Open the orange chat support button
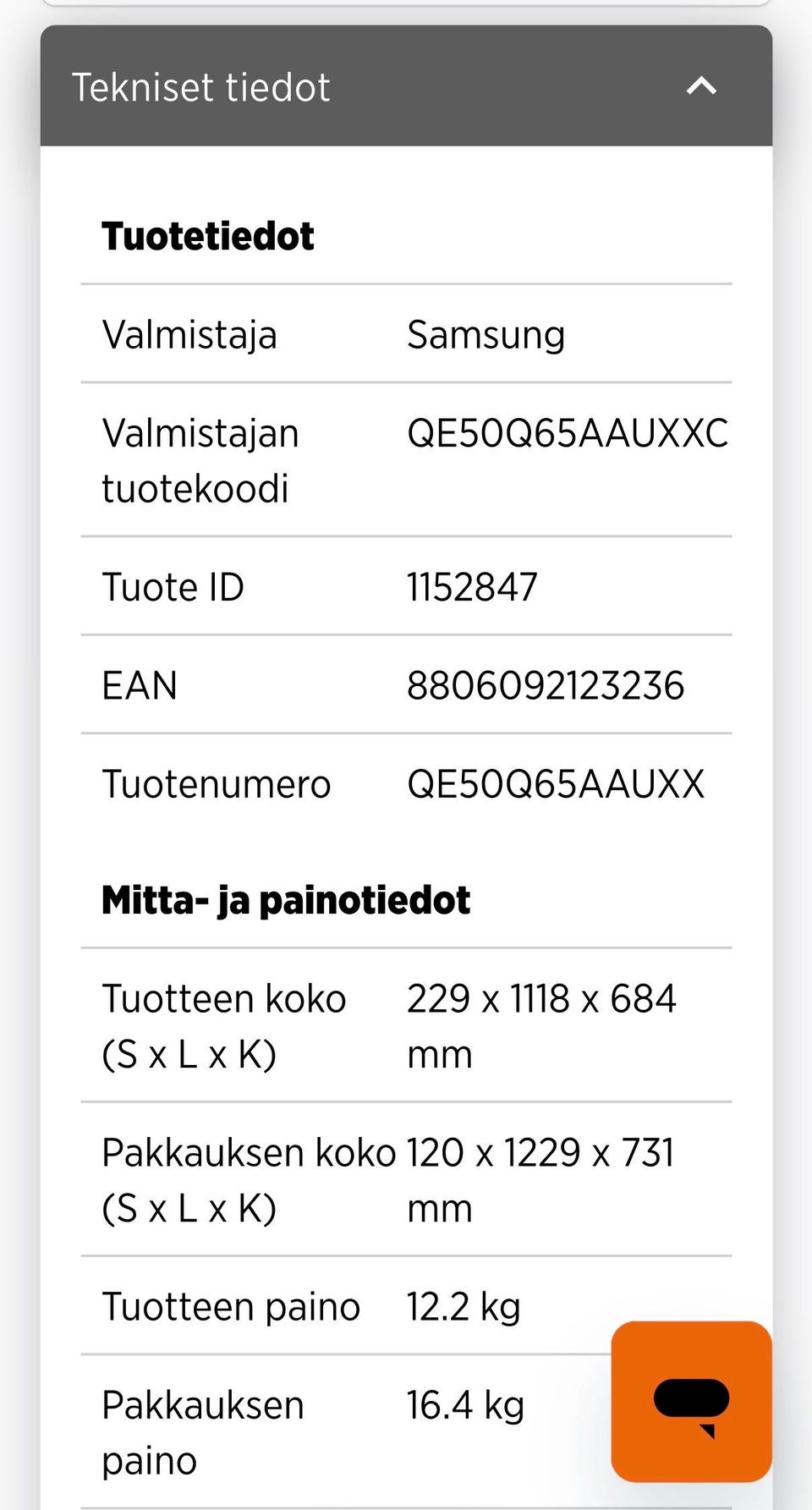812x1510 pixels. pyautogui.click(x=691, y=1402)
